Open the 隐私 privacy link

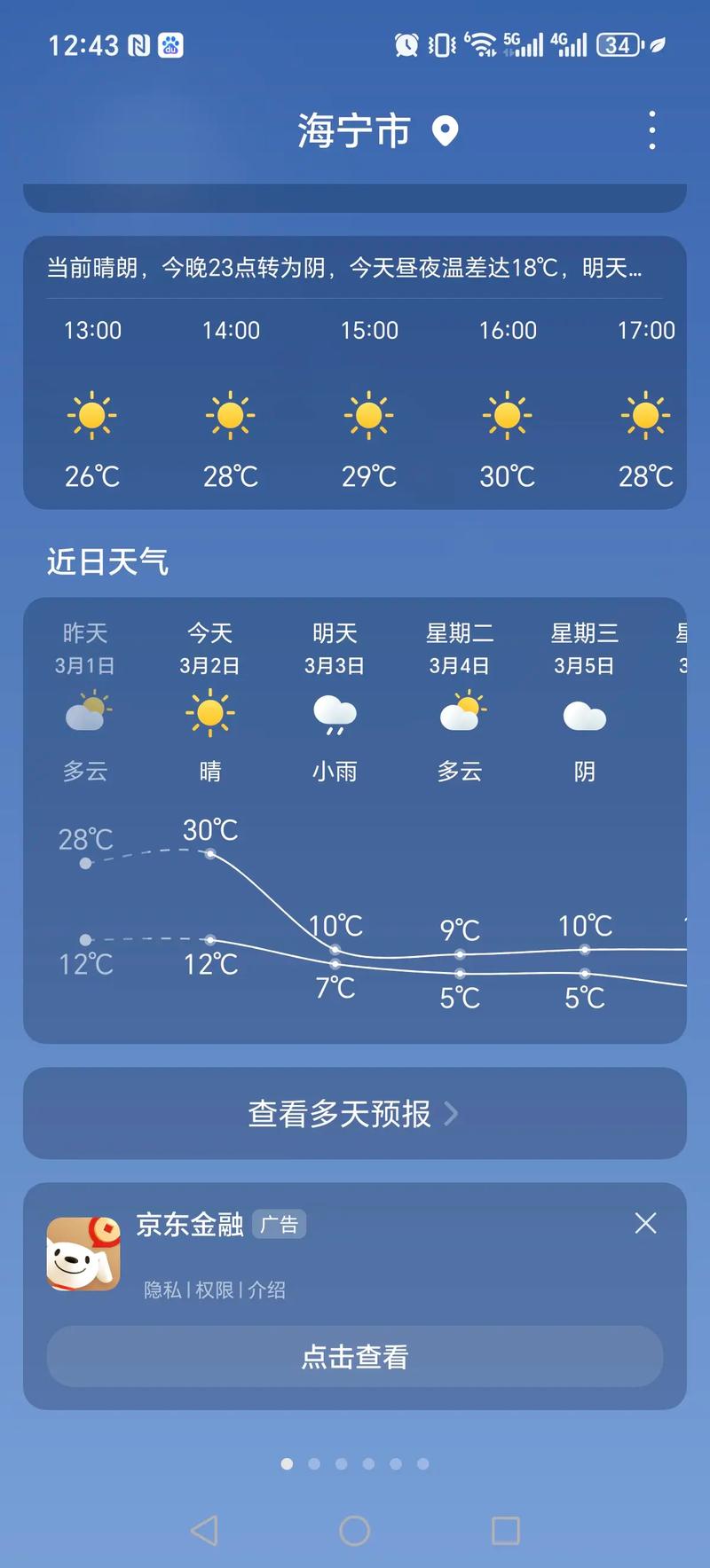[x=161, y=1290]
